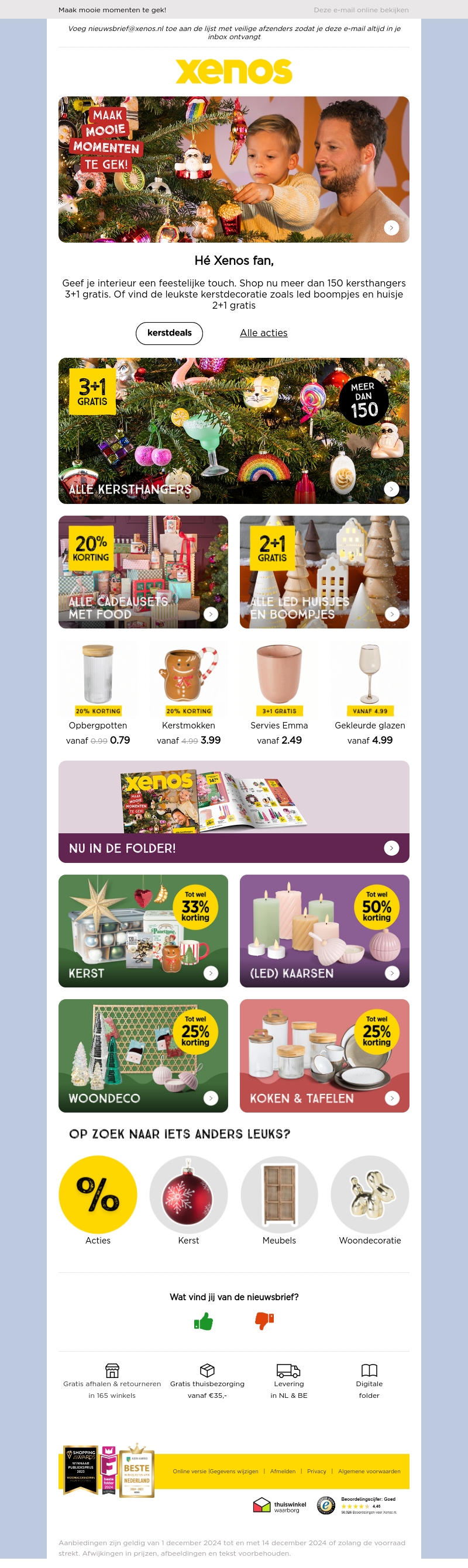Open the (LED) Kaarsen tile

pos(324,931)
